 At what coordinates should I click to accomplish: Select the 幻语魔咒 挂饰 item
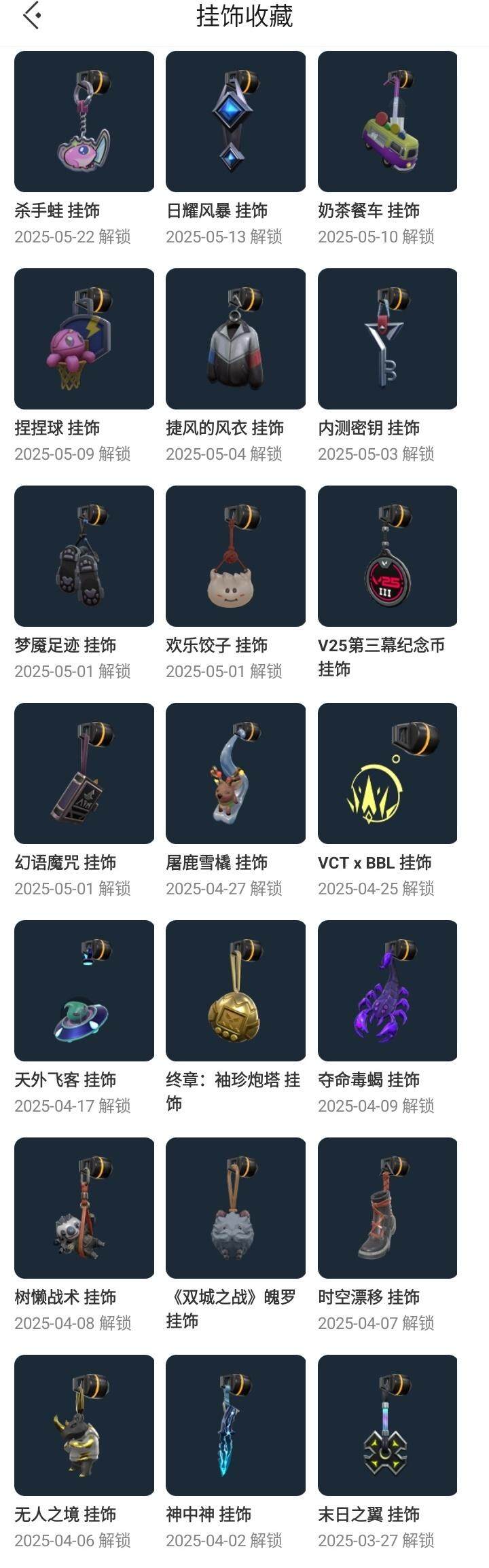pyautogui.click(x=84, y=773)
